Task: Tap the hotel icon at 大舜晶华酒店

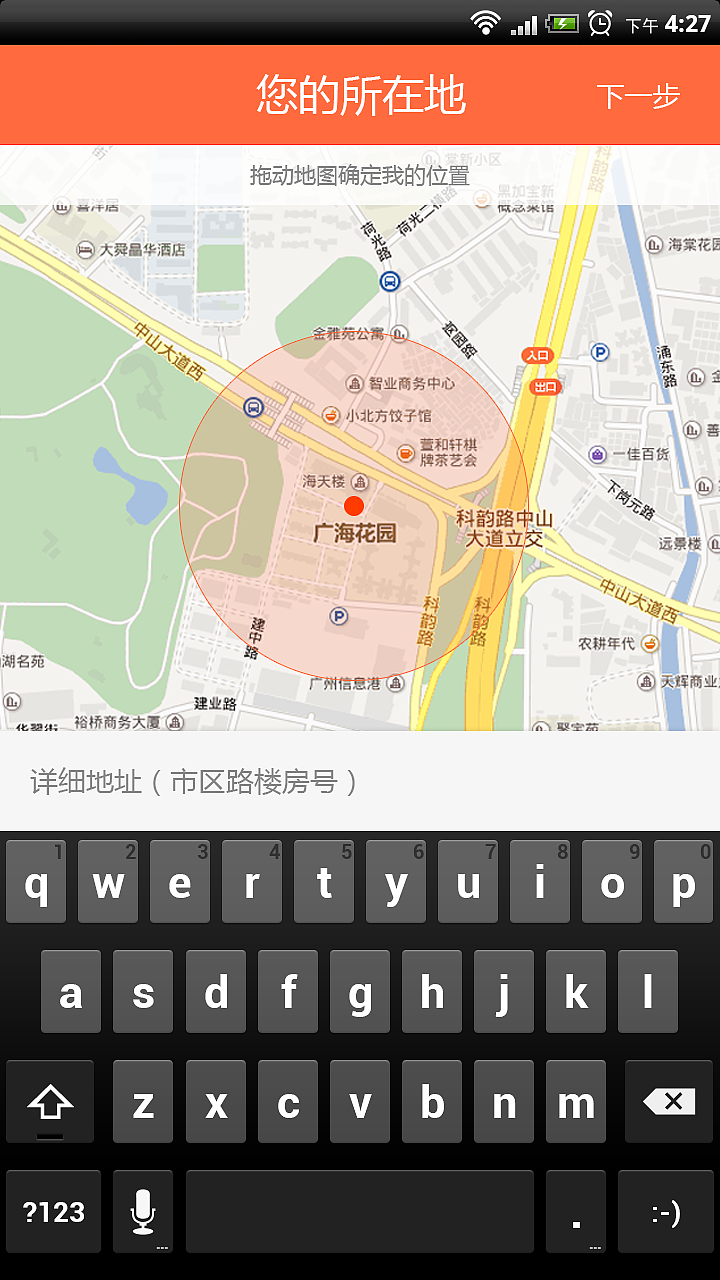Action: point(87,248)
